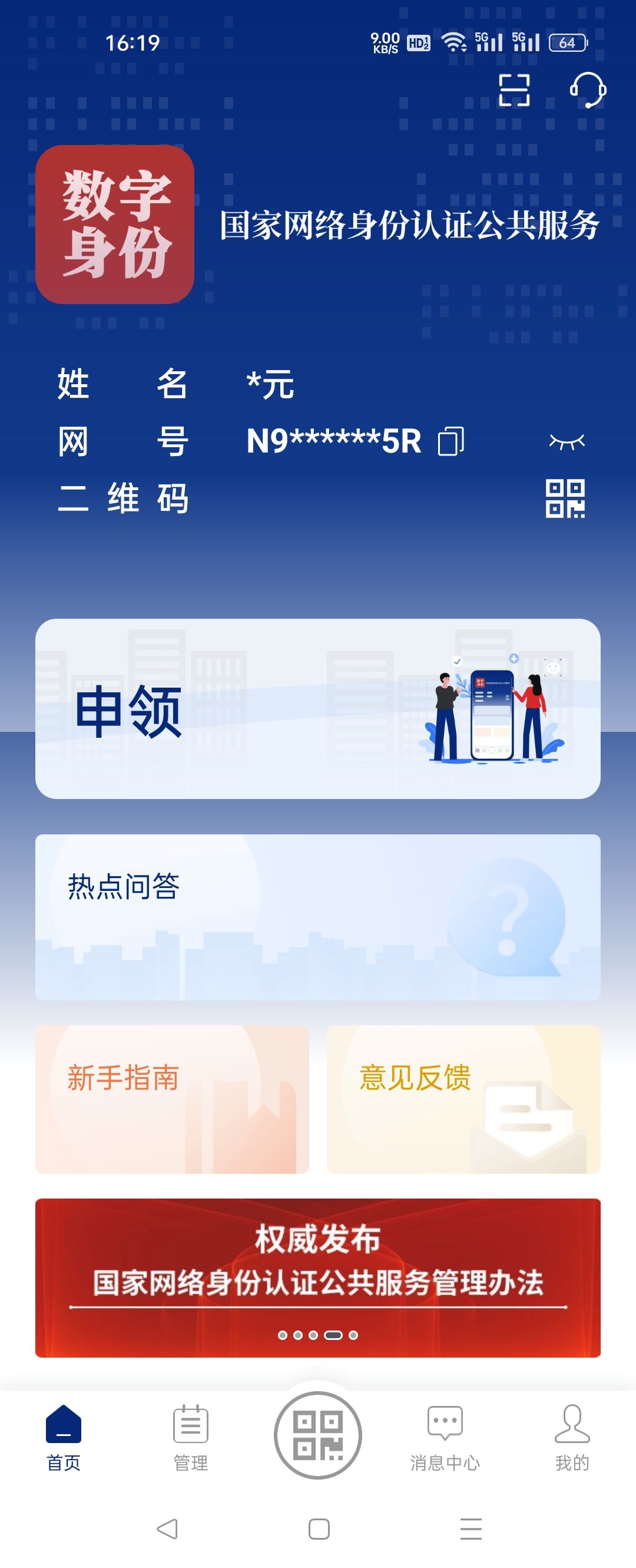Show the QR code beside 二维码
Image resolution: width=636 pixels, height=1568 pixels.
tap(565, 499)
